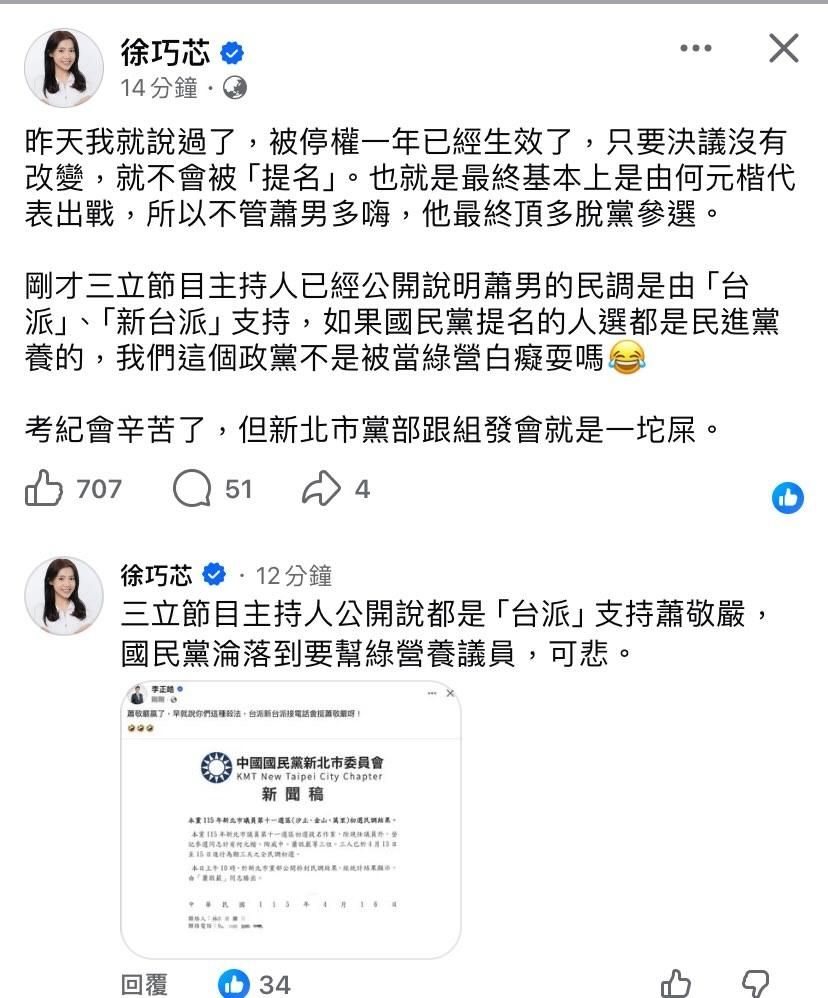
Task: Open the 51 comments on the post
Action: tap(193, 489)
